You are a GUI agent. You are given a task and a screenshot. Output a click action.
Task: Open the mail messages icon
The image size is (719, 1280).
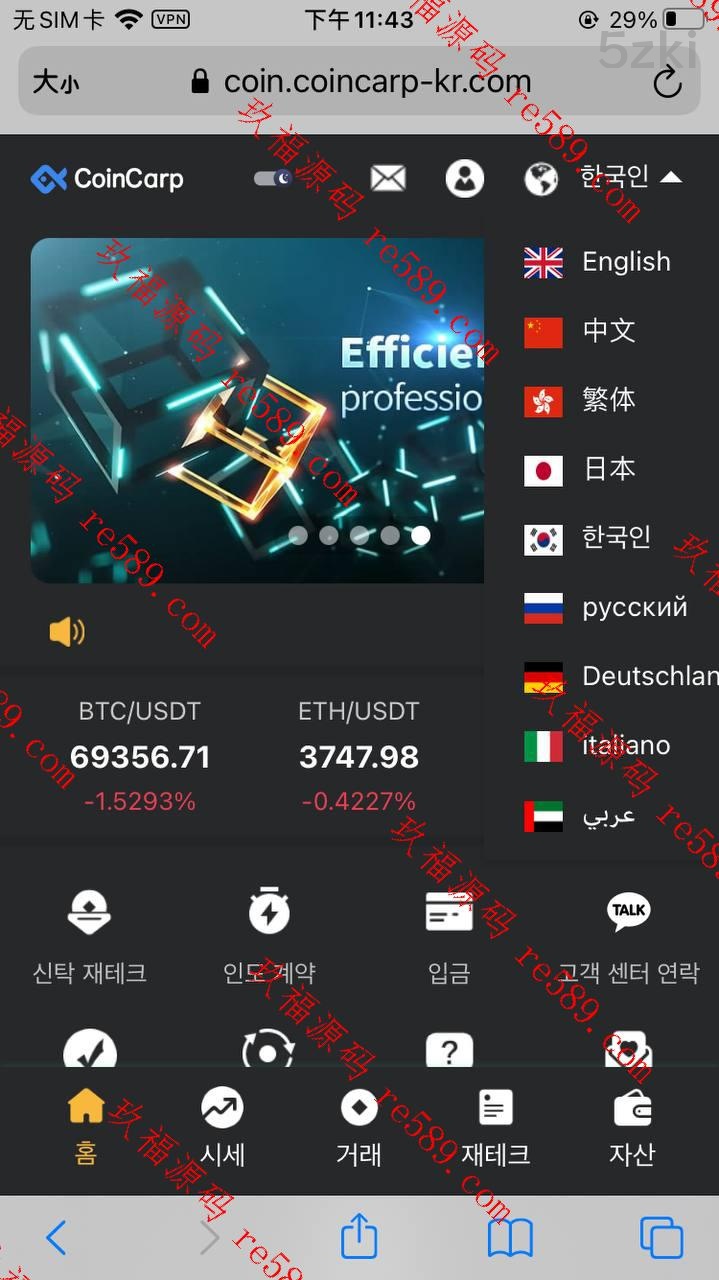click(x=388, y=179)
